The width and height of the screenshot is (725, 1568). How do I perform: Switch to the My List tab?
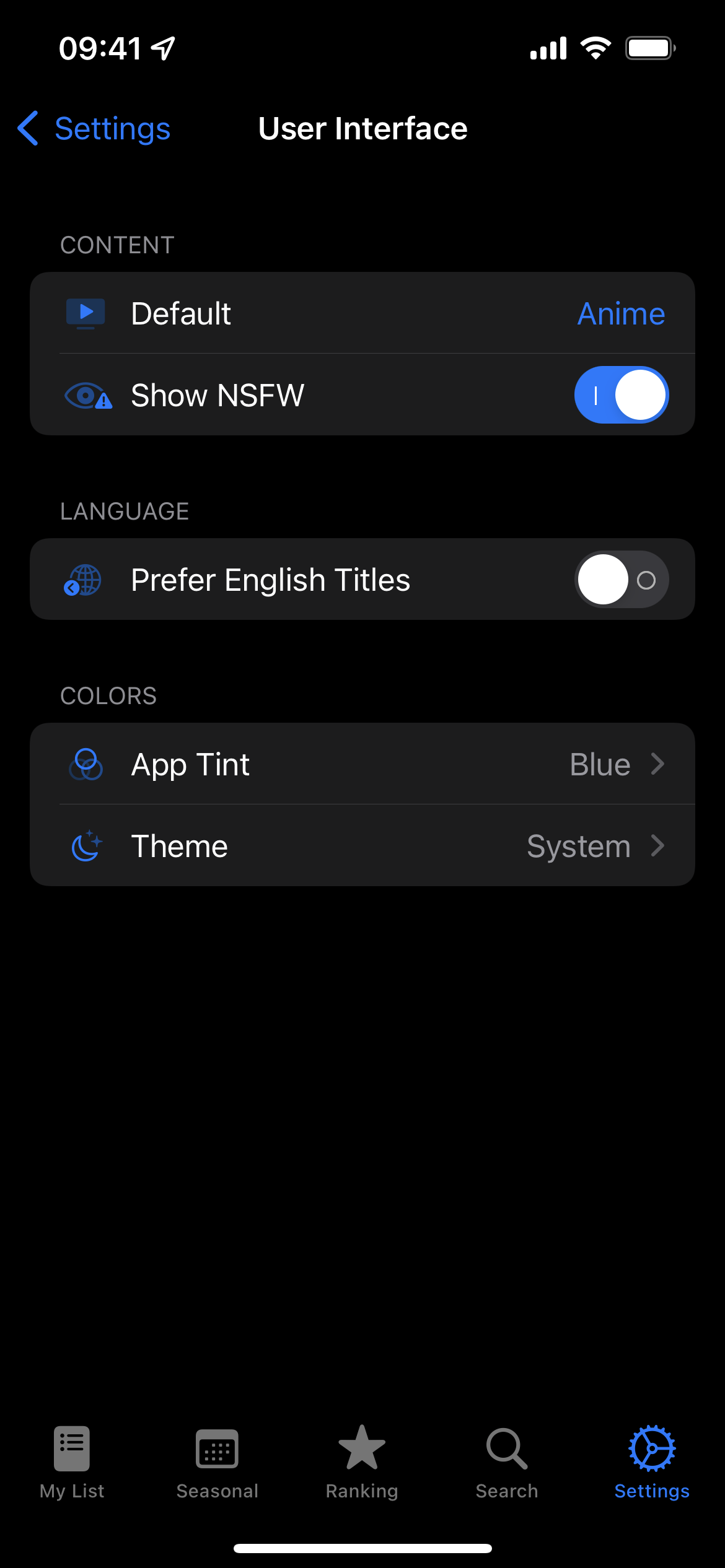click(x=72, y=1461)
